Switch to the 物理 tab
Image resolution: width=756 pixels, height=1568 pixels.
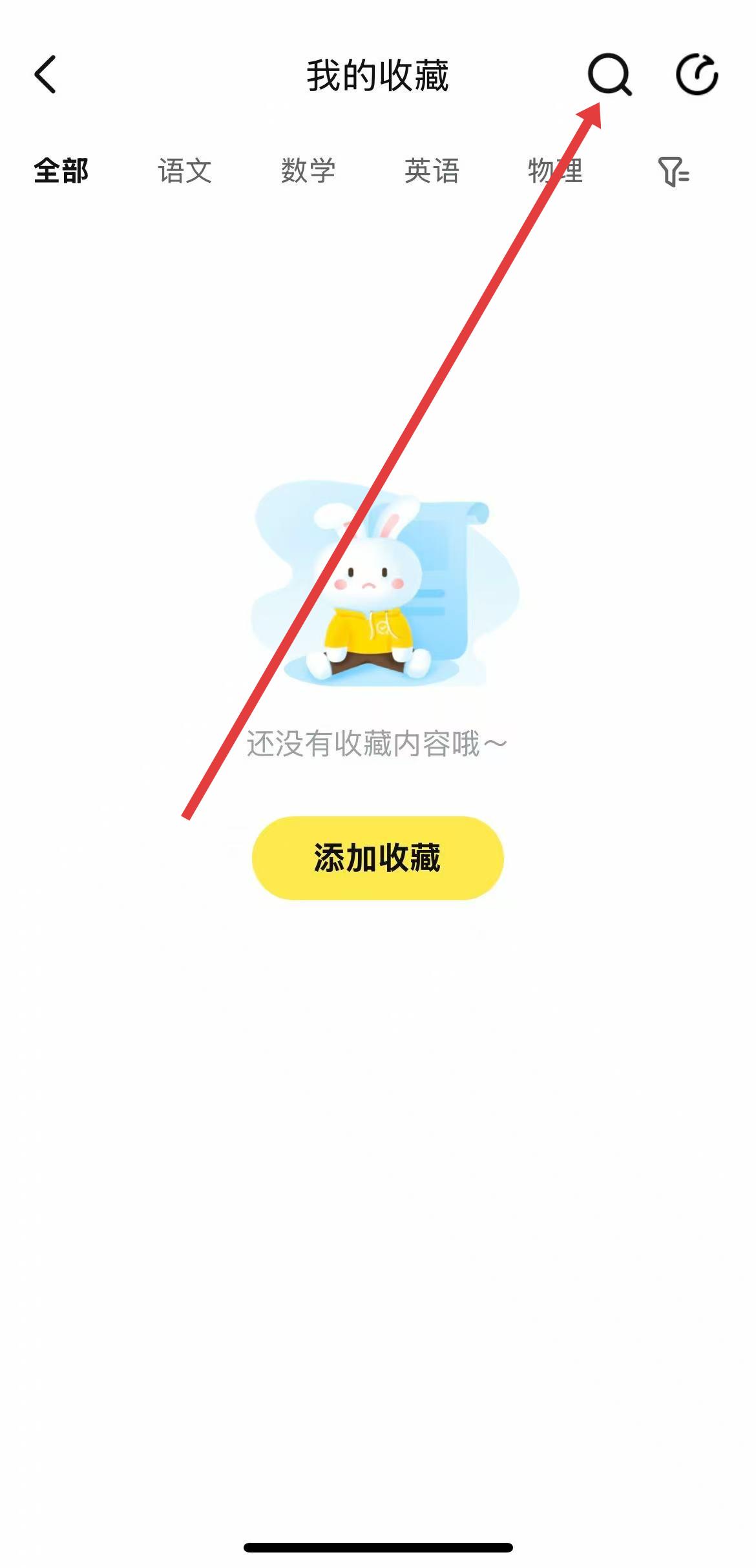(555, 171)
